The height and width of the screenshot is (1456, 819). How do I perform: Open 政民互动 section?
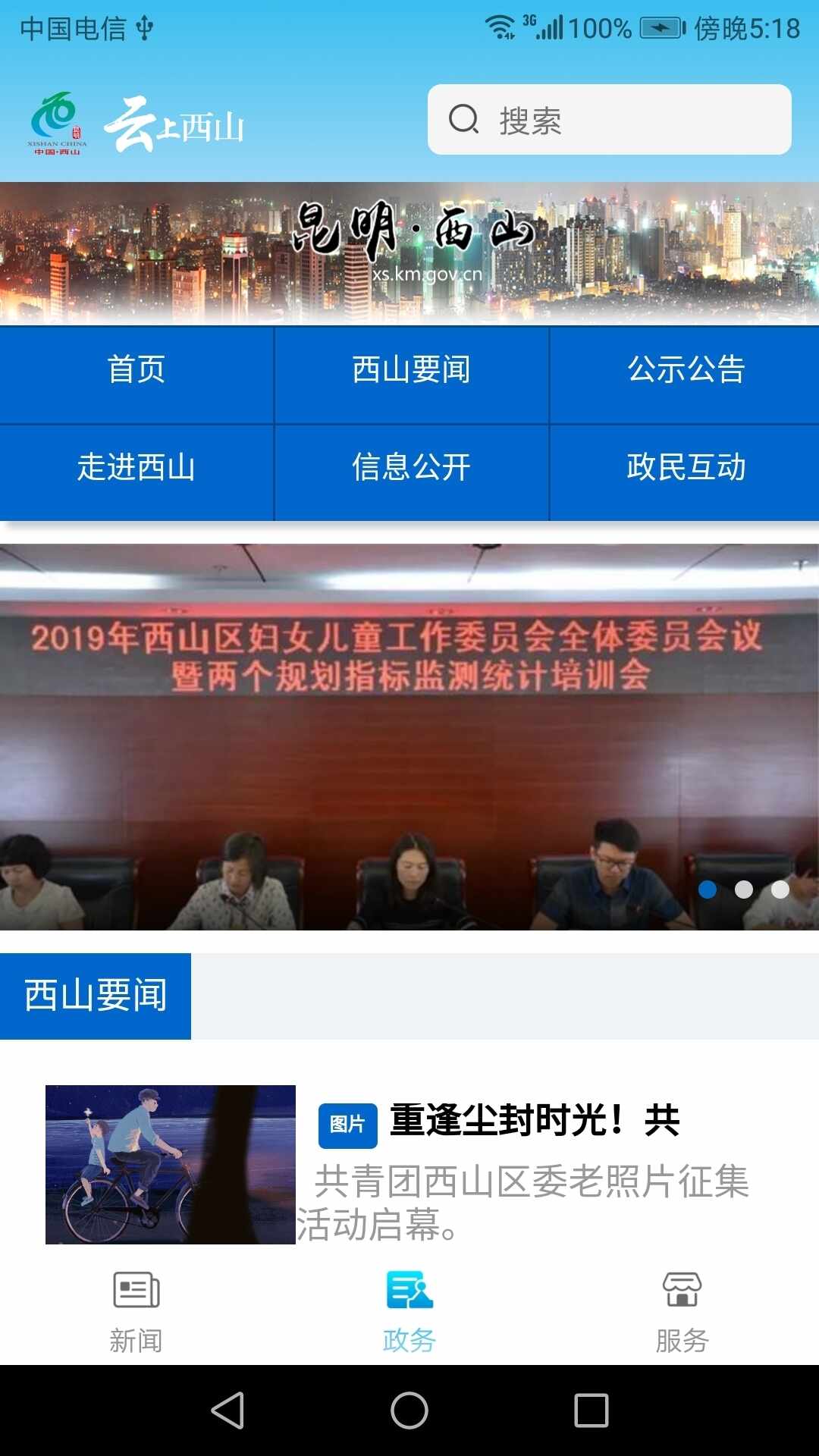686,468
